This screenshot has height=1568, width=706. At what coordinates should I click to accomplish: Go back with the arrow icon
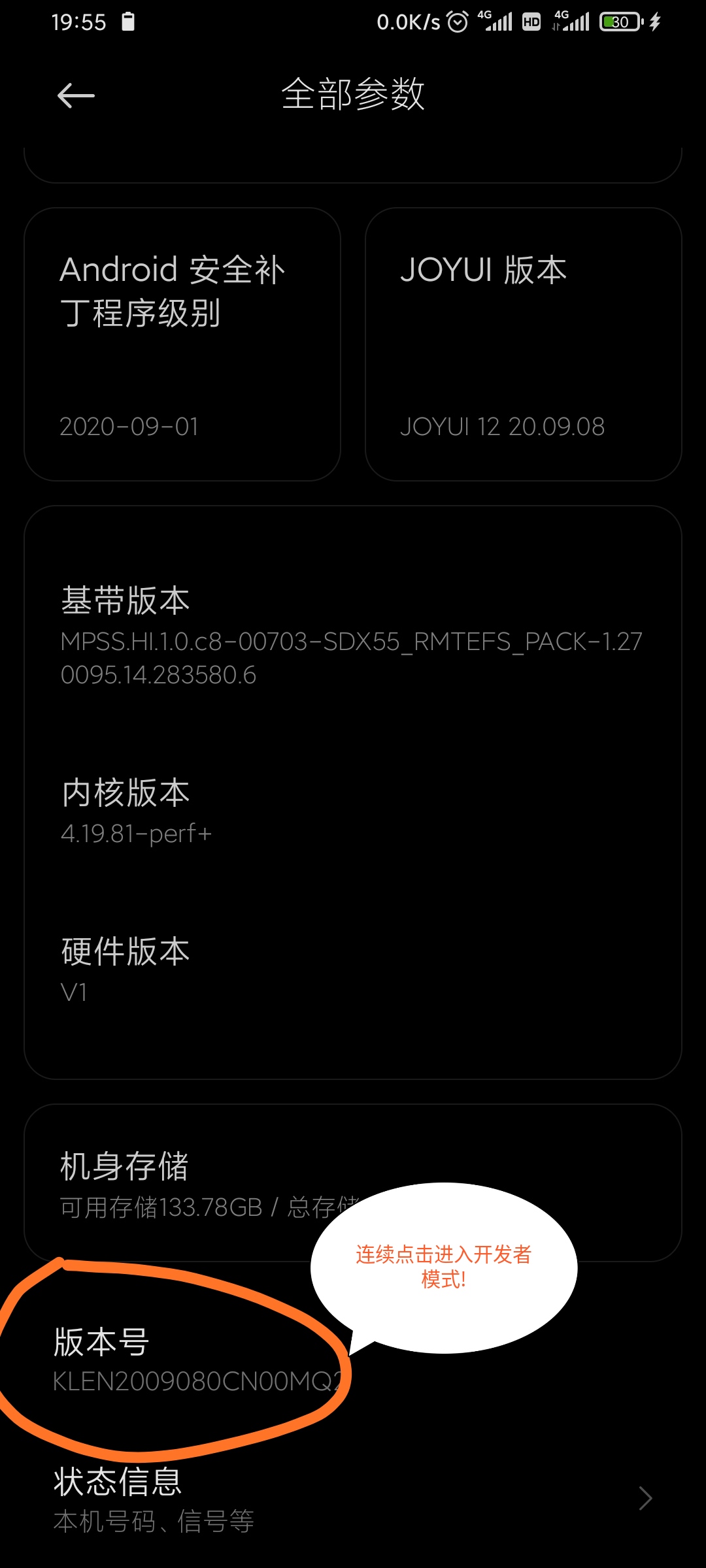pos(76,95)
